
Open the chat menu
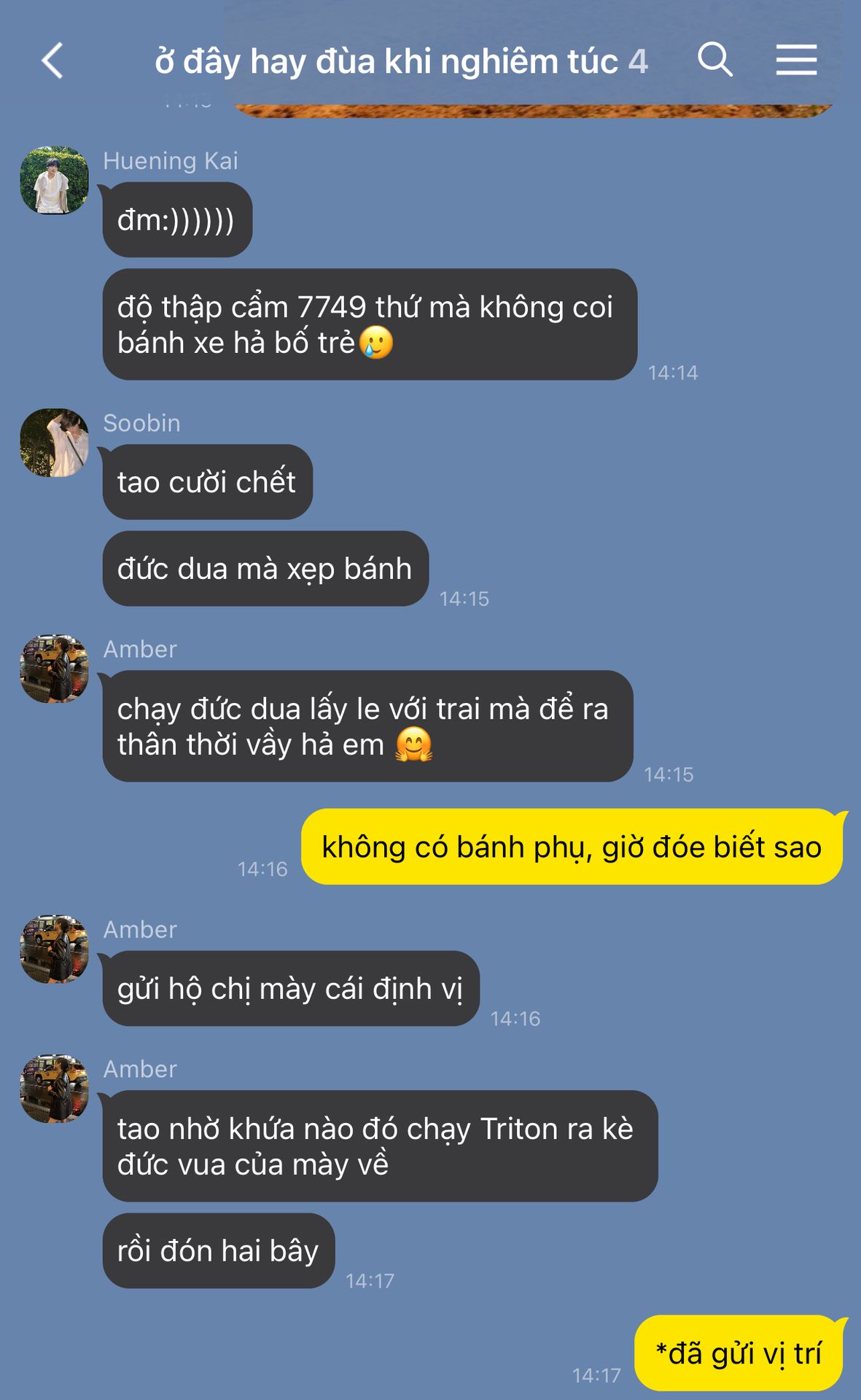click(x=795, y=60)
